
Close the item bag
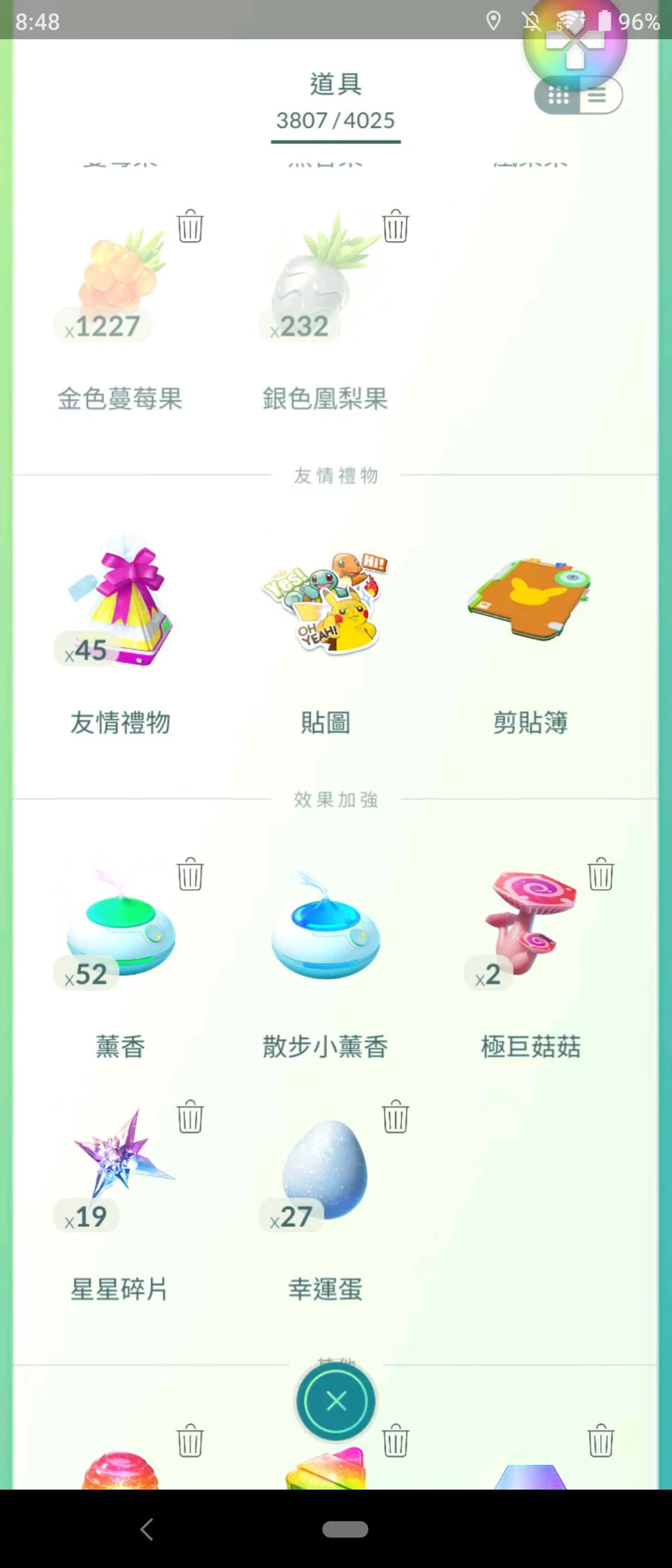tap(336, 1401)
